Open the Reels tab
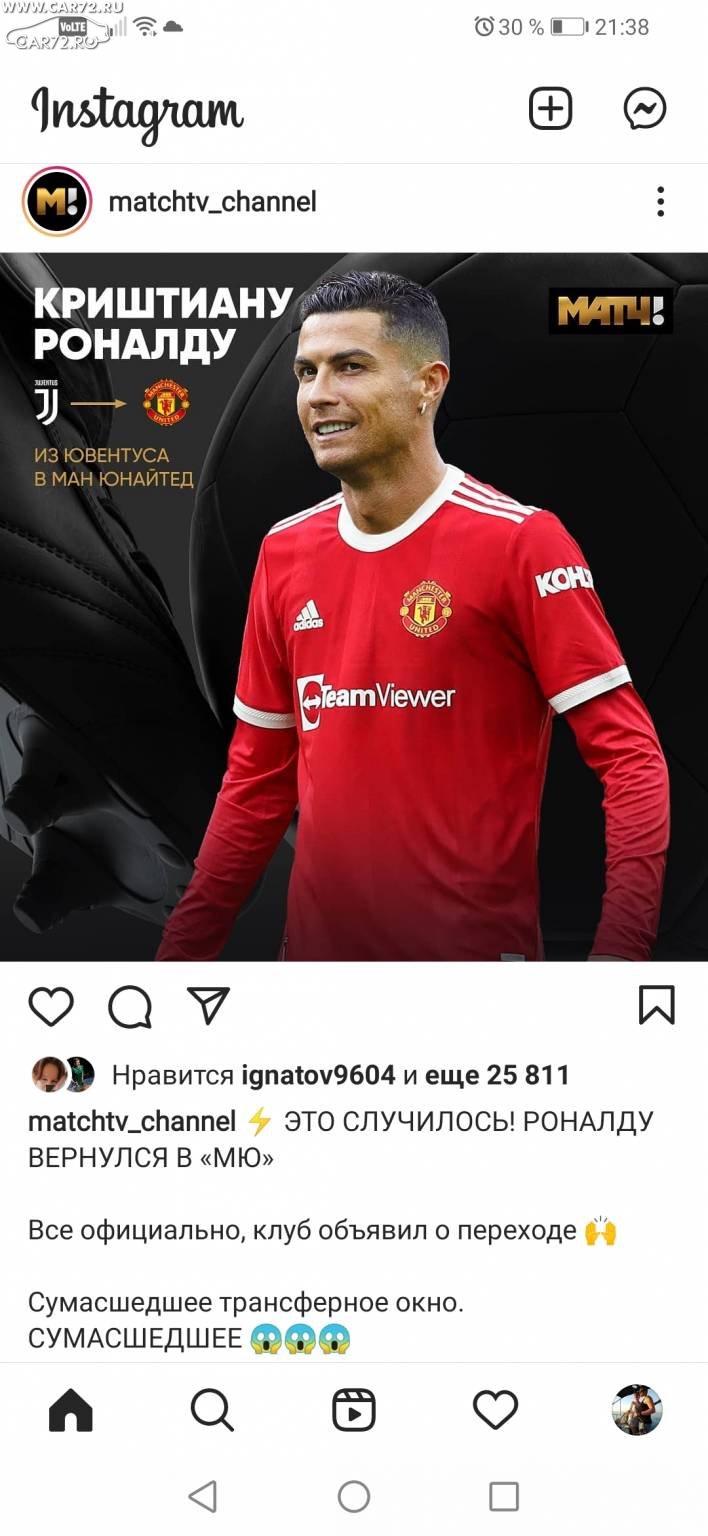 pos(354,1411)
